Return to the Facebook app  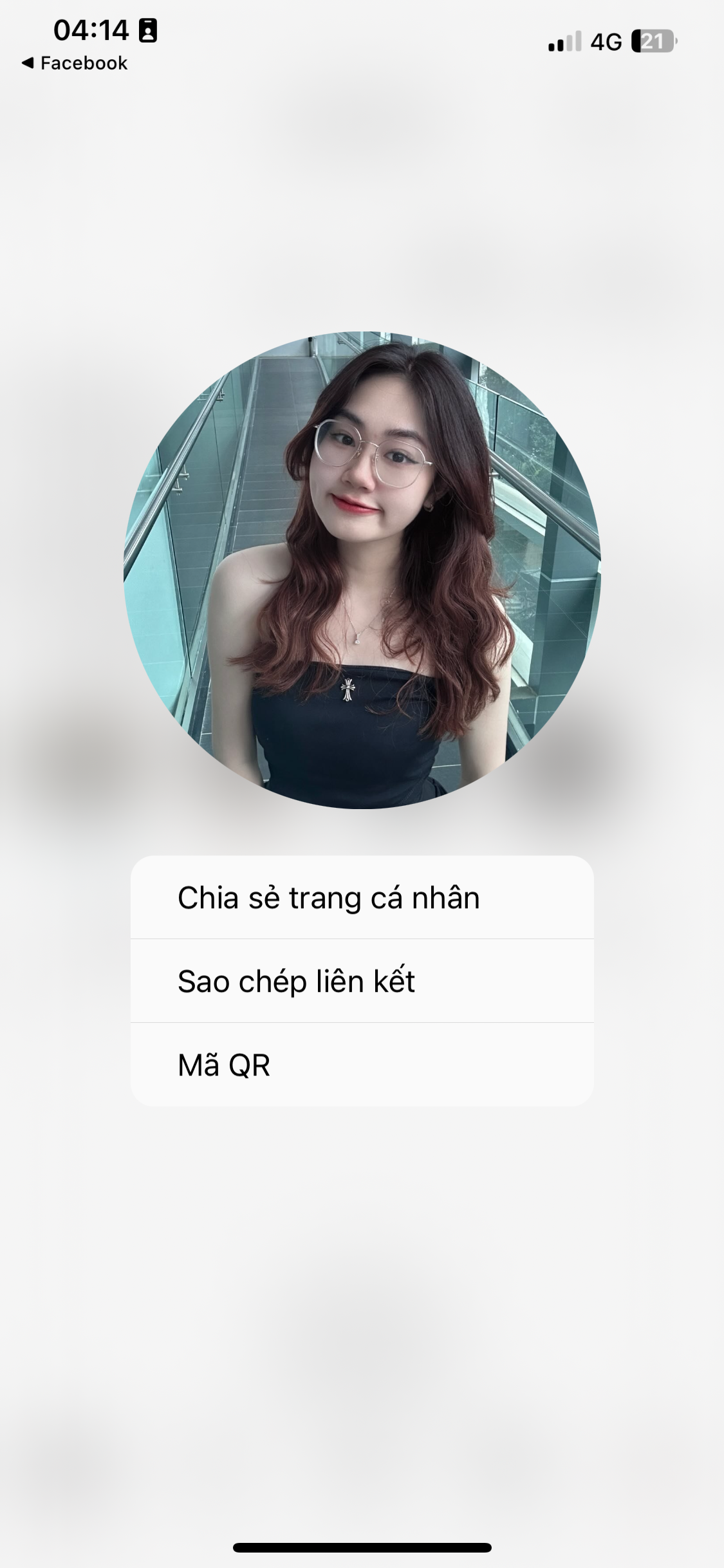[75, 63]
